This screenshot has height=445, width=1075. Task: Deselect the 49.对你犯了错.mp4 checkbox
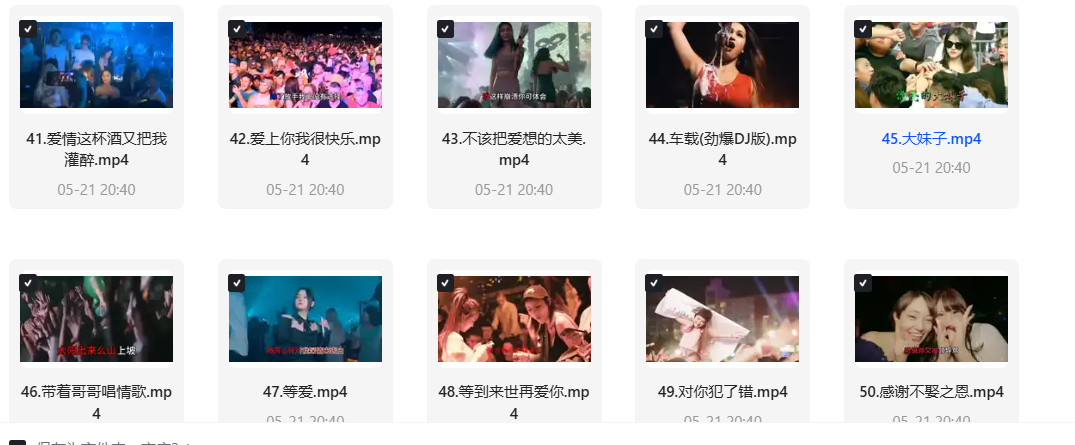pyautogui.click(x=654, y=283)
